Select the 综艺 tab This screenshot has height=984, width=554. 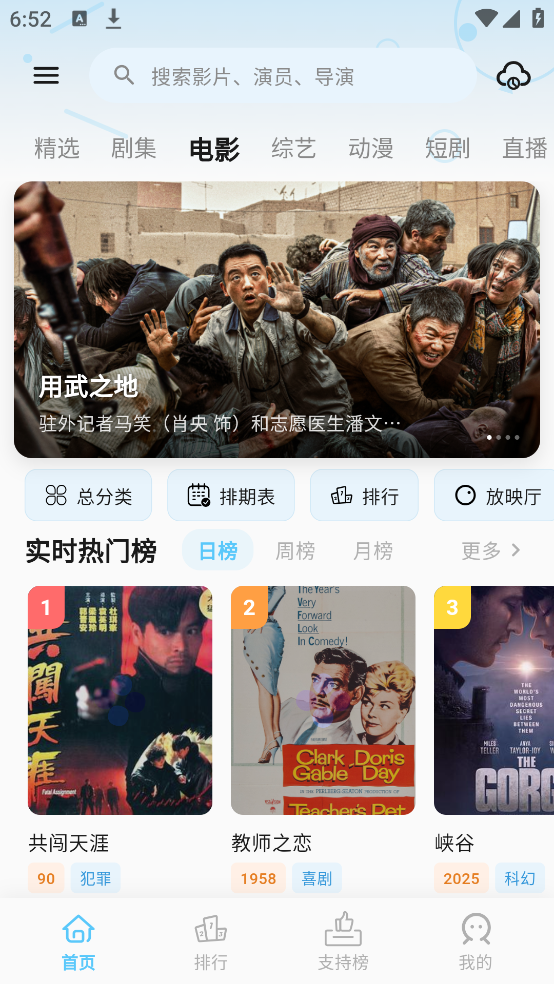[293, 149]
